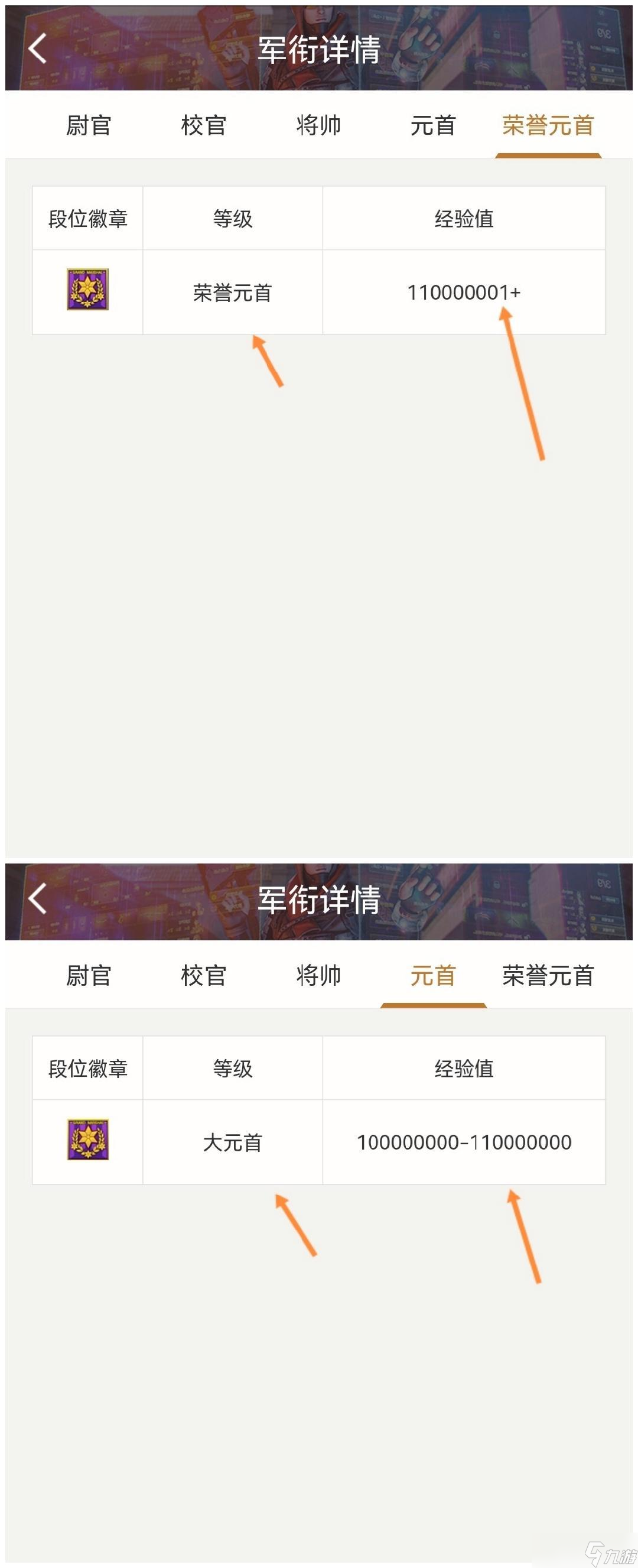Select the highlighted 荣誉元首 tab on top screen
Screen dimensions: 638x1568
(x=549, y=126)
